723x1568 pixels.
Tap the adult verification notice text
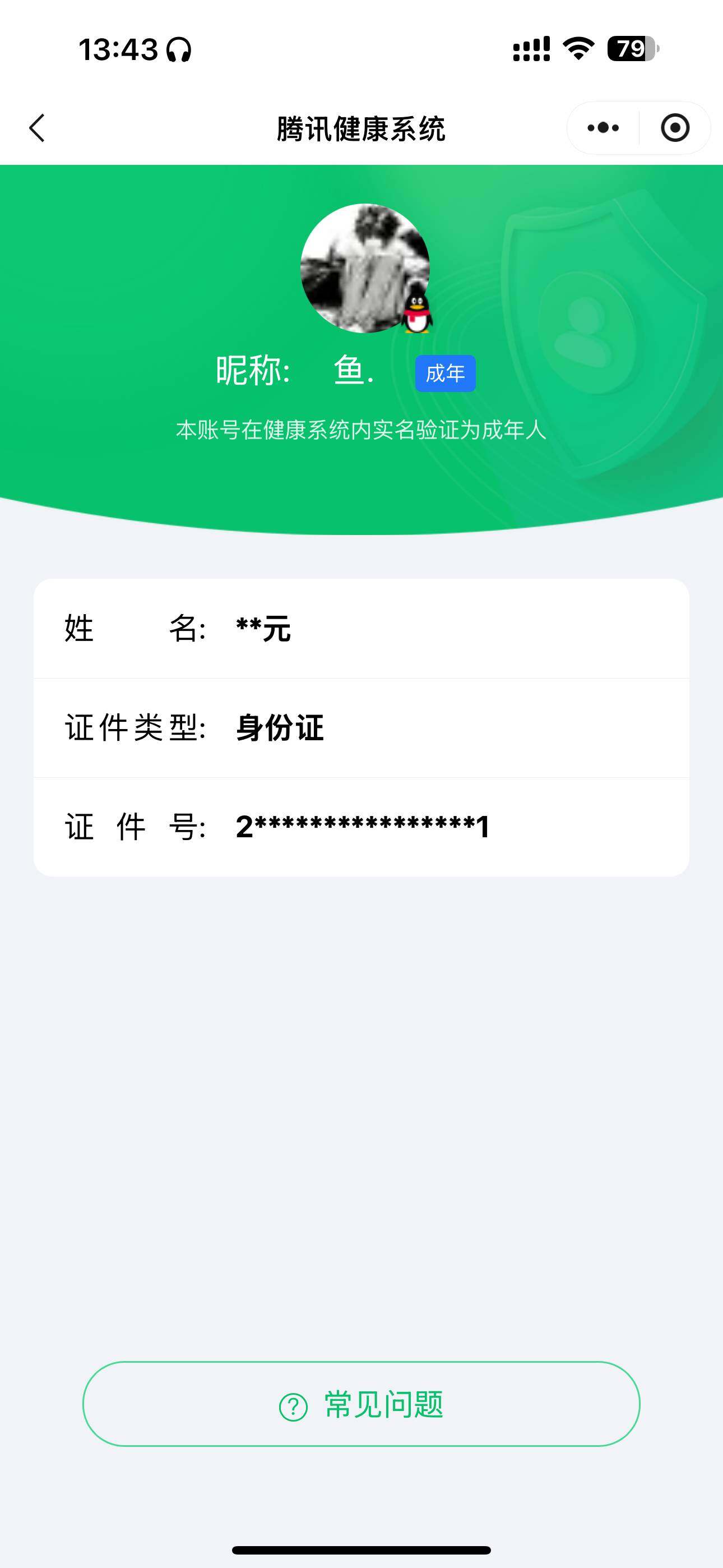pyautogui.click(x=361, y=431)
